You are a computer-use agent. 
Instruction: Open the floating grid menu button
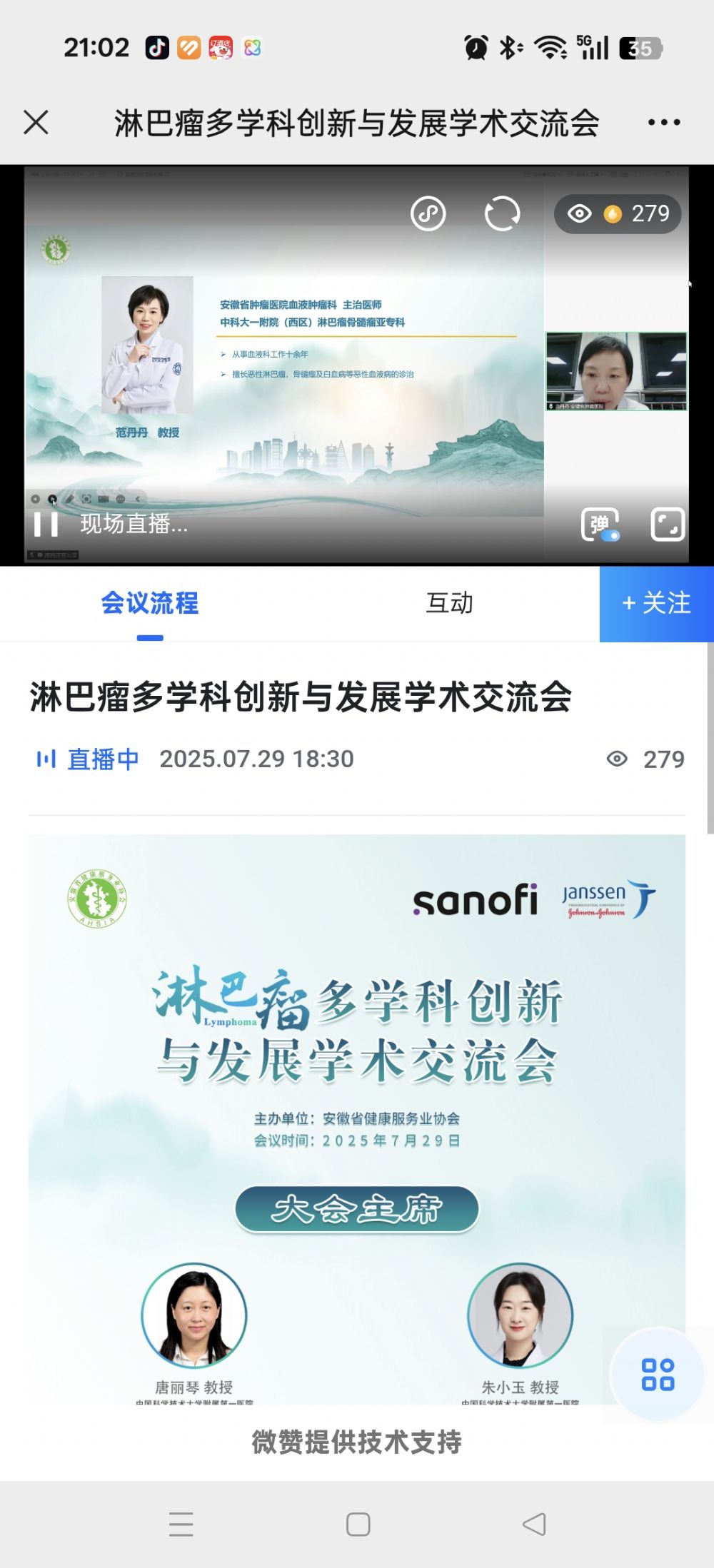[658, 1374]
